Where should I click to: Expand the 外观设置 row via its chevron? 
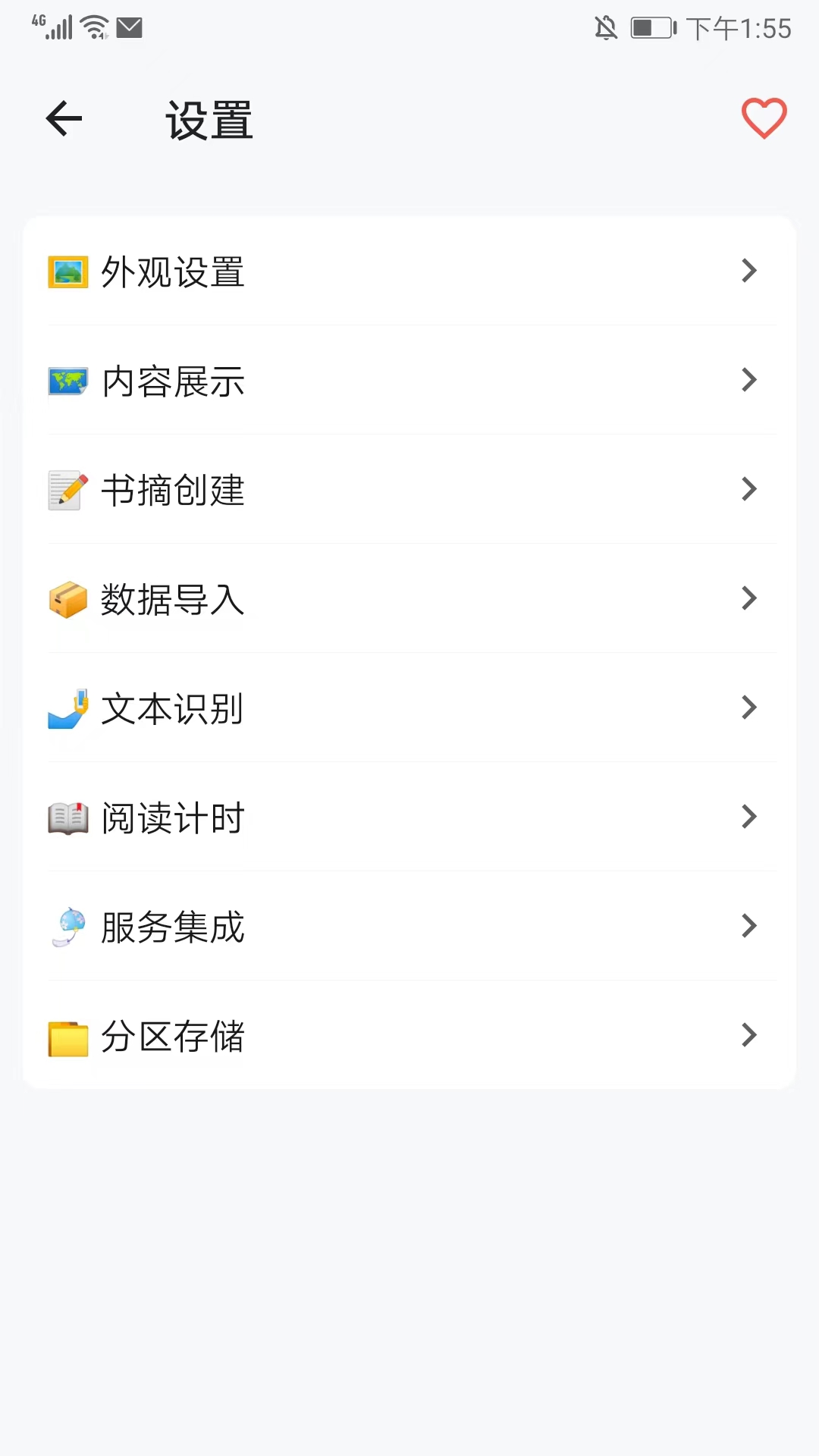click(749, 271)
